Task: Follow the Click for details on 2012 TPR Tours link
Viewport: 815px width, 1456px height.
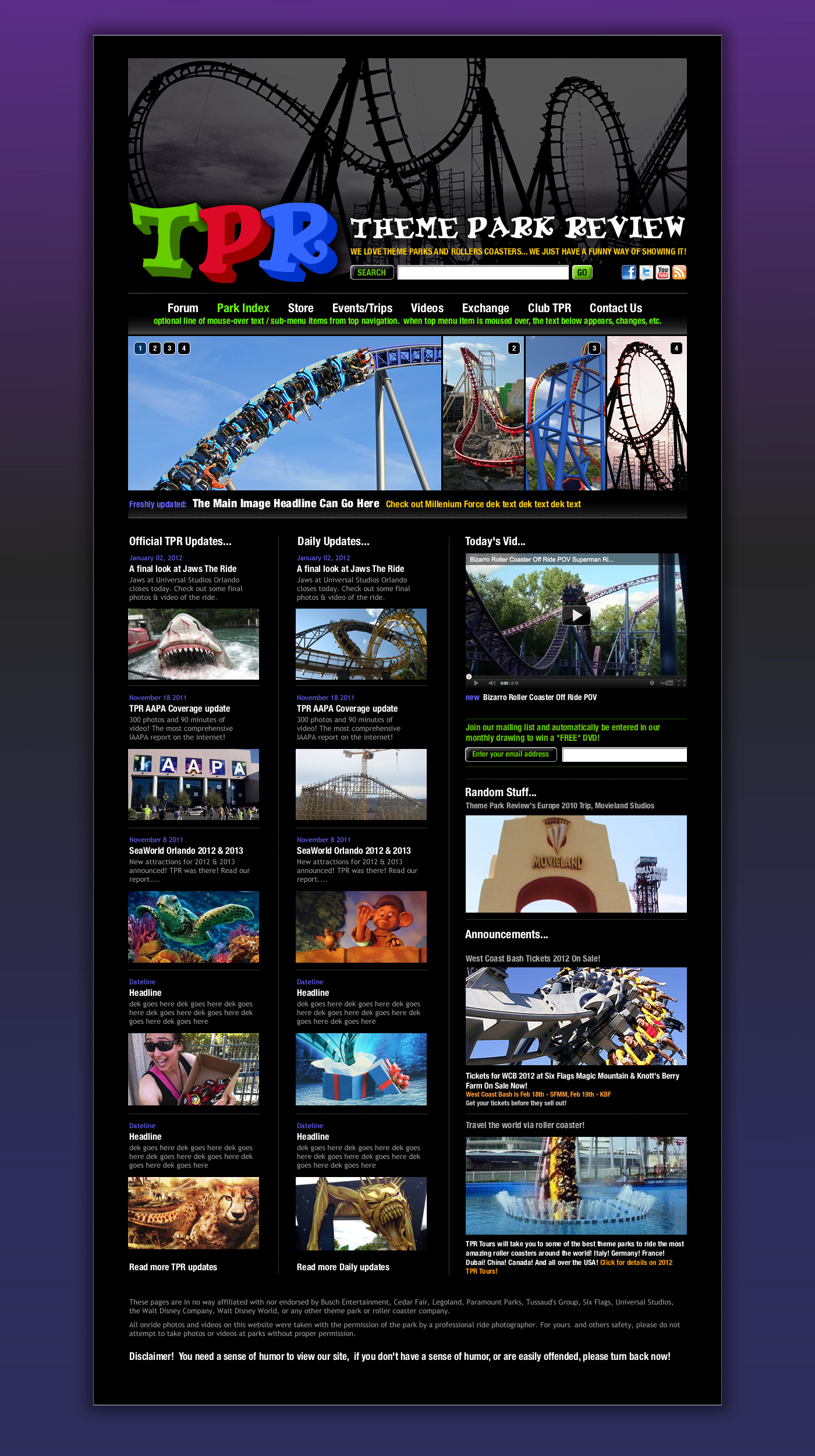Action: [569, 1267]
